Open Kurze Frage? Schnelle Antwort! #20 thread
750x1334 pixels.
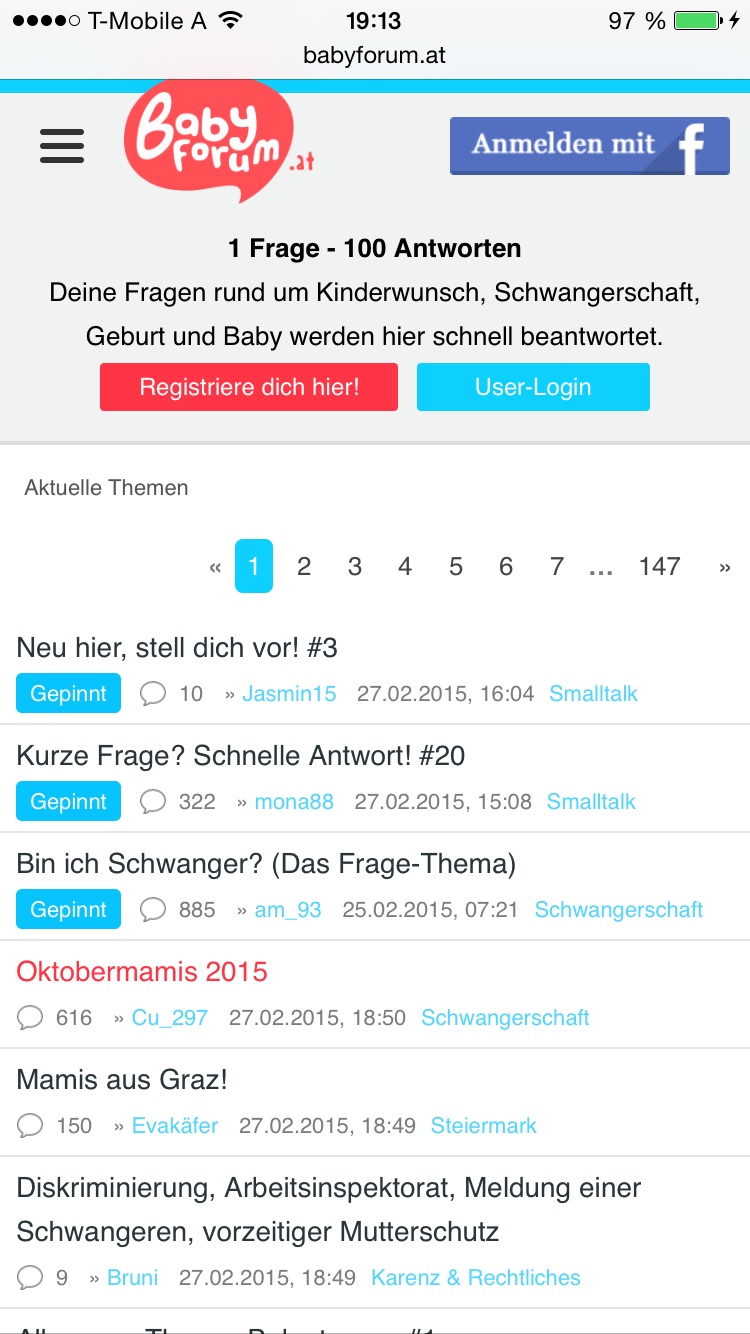241,756
